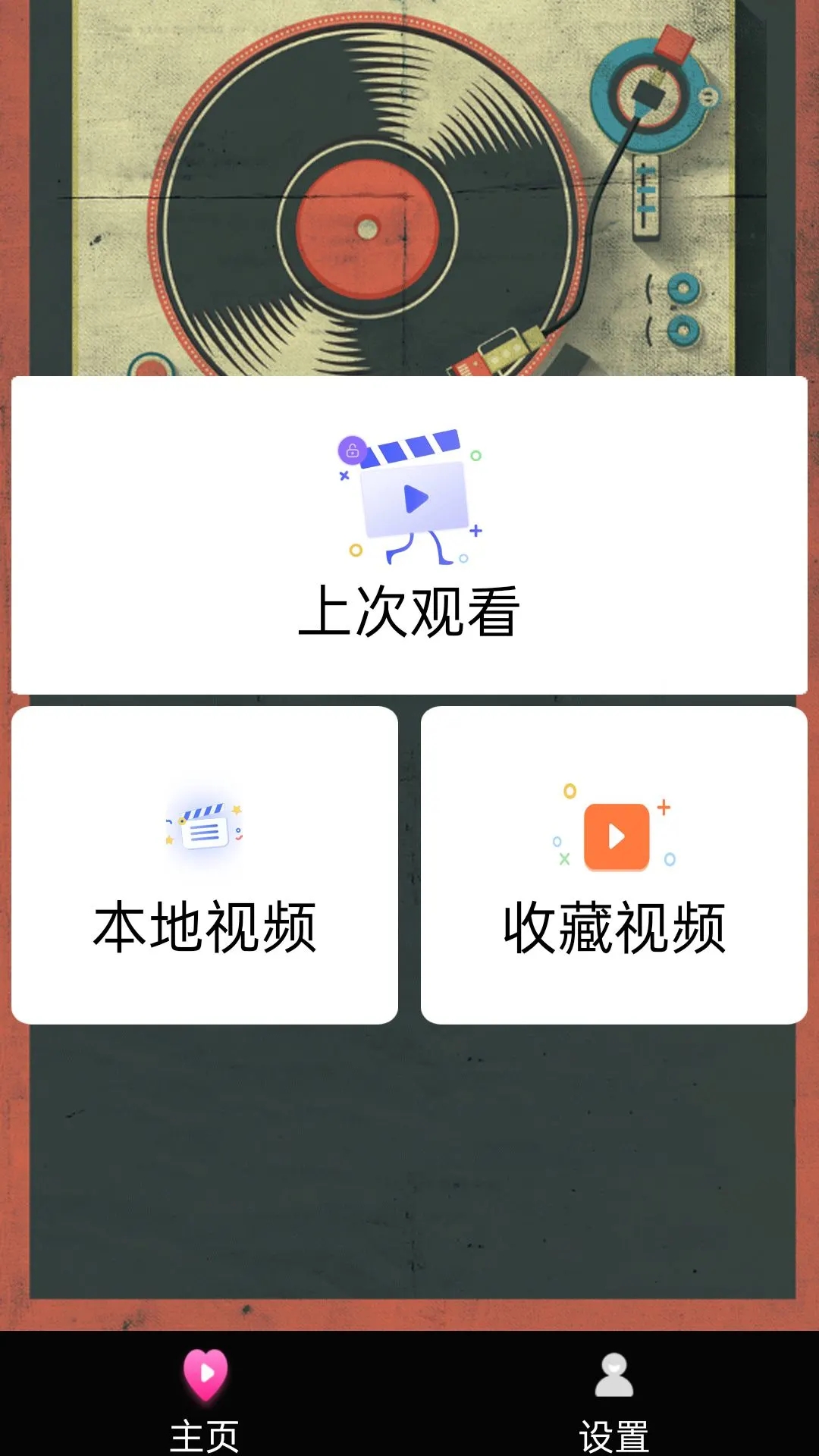The height and width of the screenshot is (1456, 819).
Task: Tap the plus decoration beside the 收藏视频 icon
Action: coord(662,807)
